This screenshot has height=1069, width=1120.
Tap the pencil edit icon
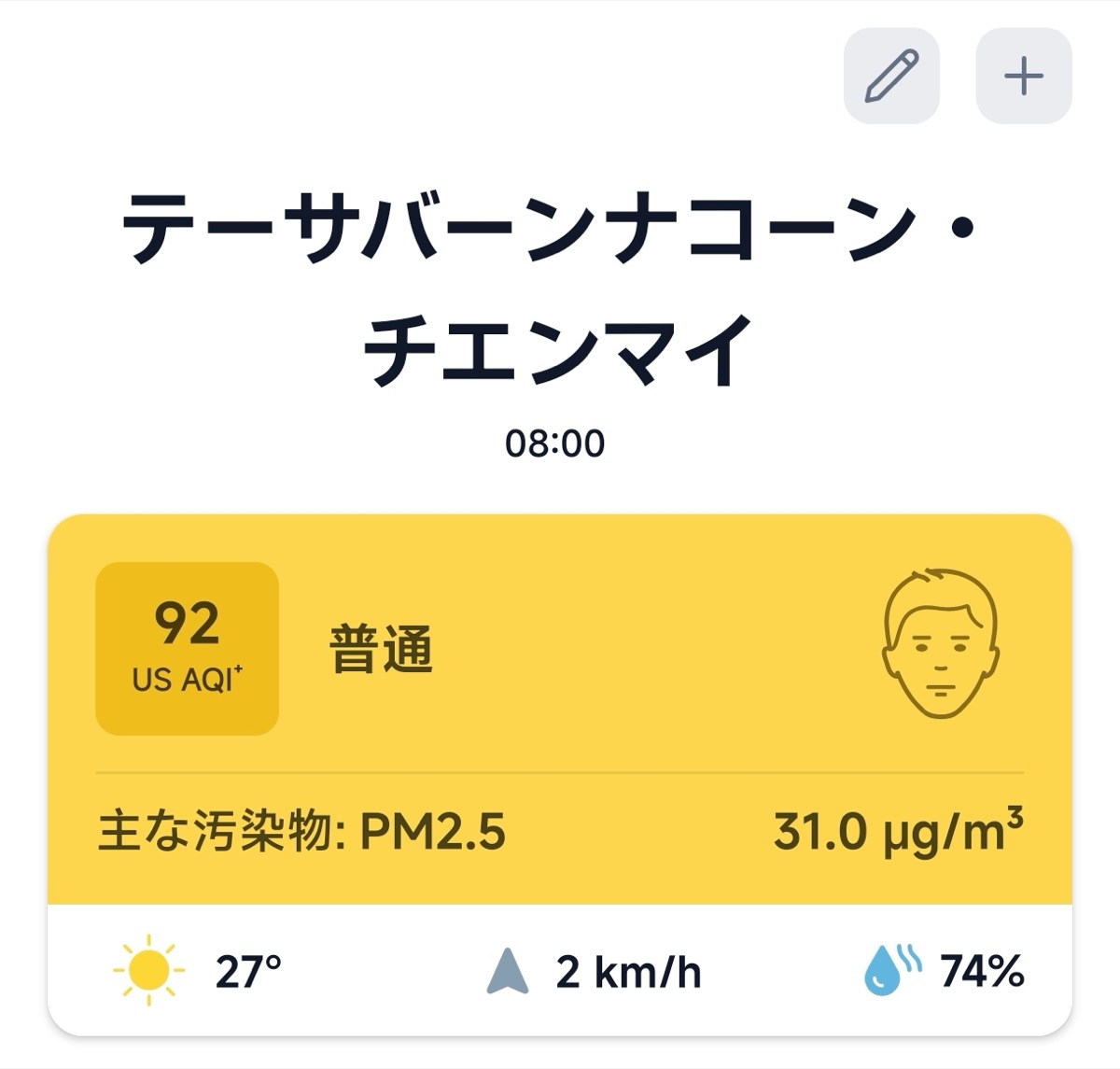click(891, 76)
